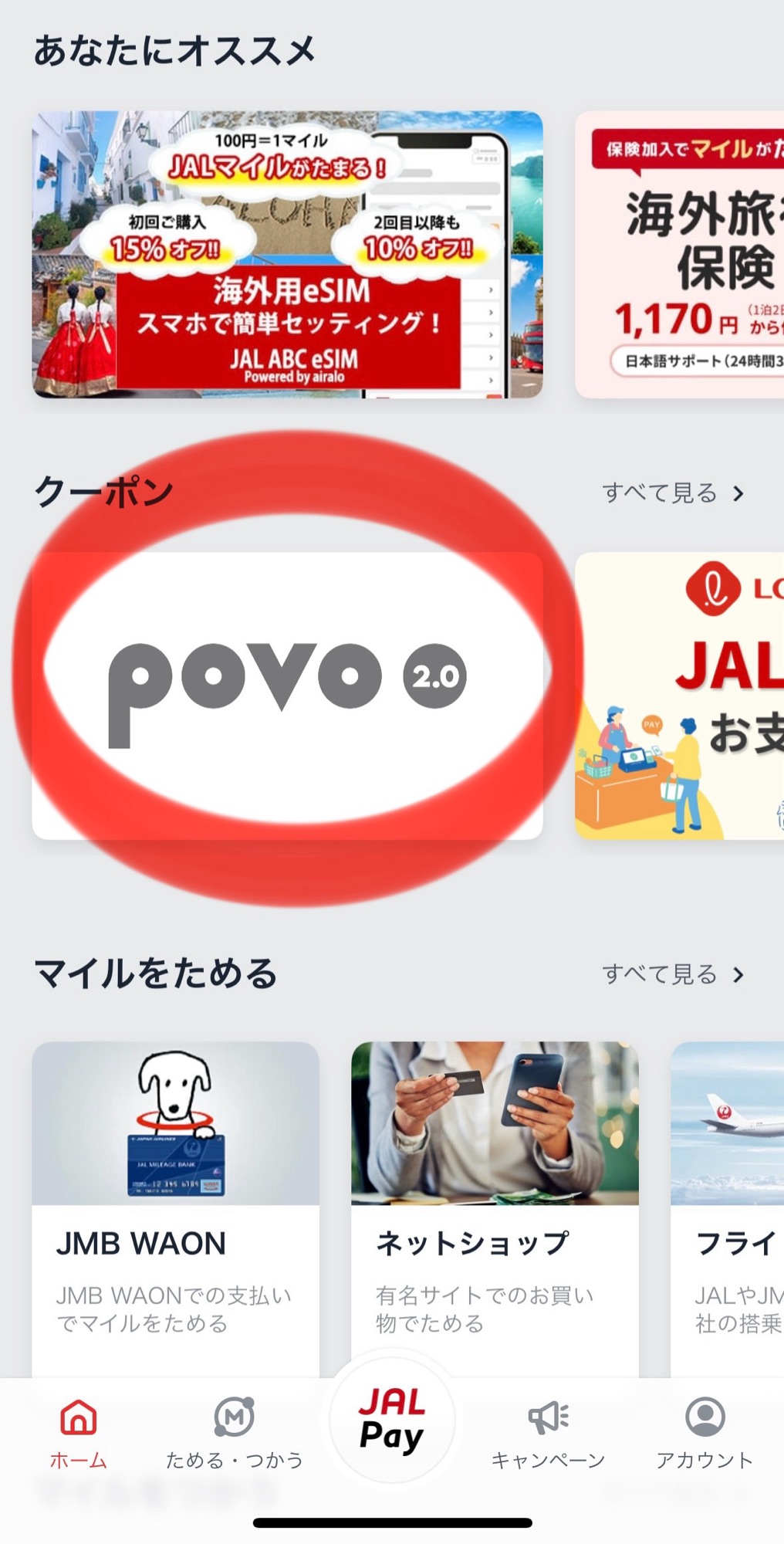784x1544 pixels.
Task: Open the povo 2.0 coupon card
Action: (287, 695)
